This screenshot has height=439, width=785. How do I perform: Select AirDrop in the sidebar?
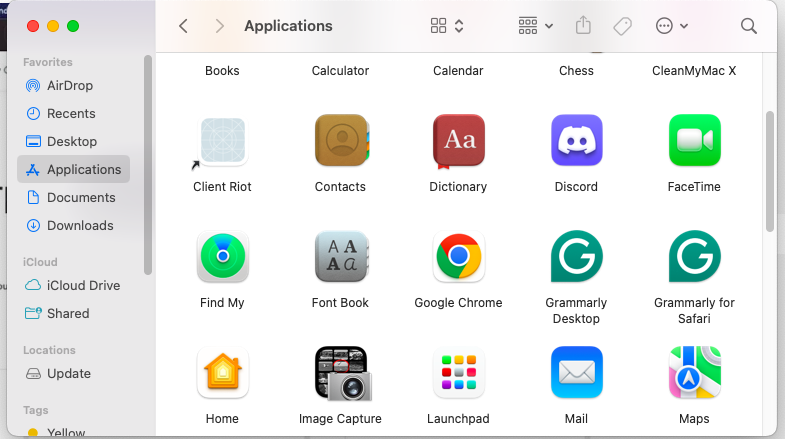point(69,85)
